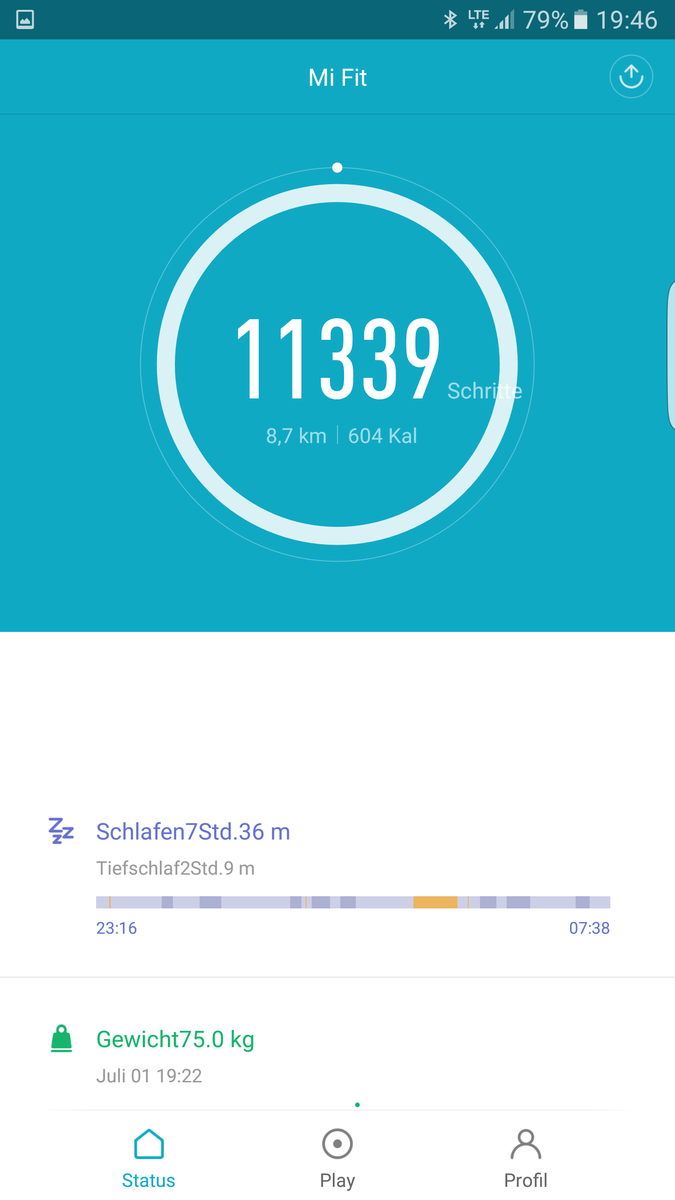Switch to the Play tab
The width and height of the screenshot is (675, 1200).
(x=337, y=1158)
